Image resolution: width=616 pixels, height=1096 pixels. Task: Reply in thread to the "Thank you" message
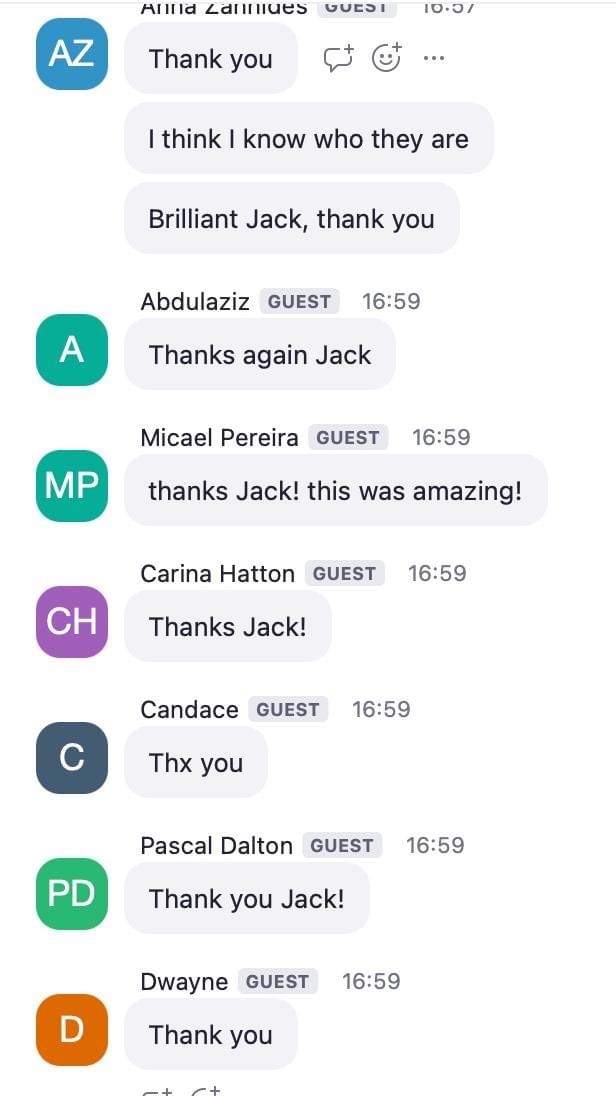coord(339,58)
